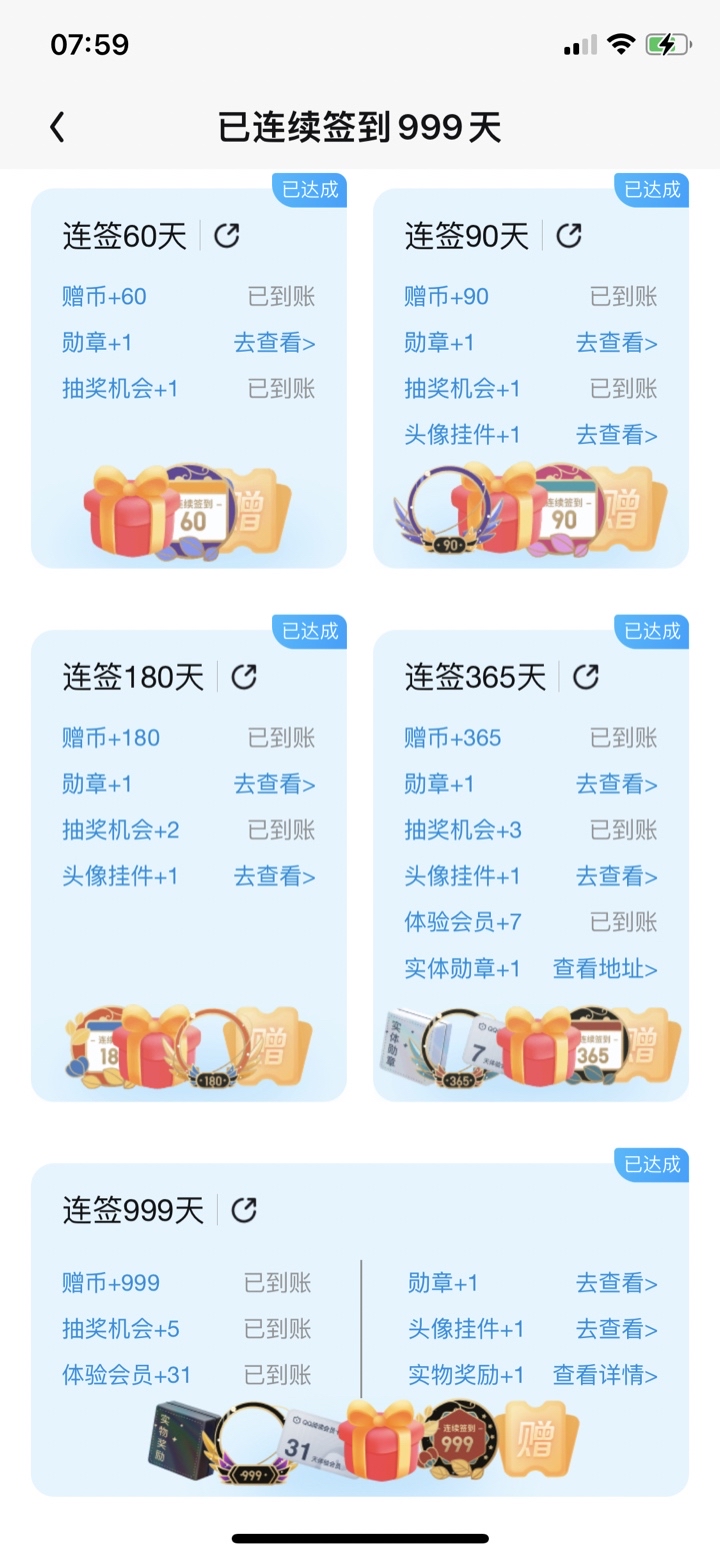720x1560 pixels.
Task: Open 去查看 for 180-day 勋章+1
Action: tap(275, 784)
